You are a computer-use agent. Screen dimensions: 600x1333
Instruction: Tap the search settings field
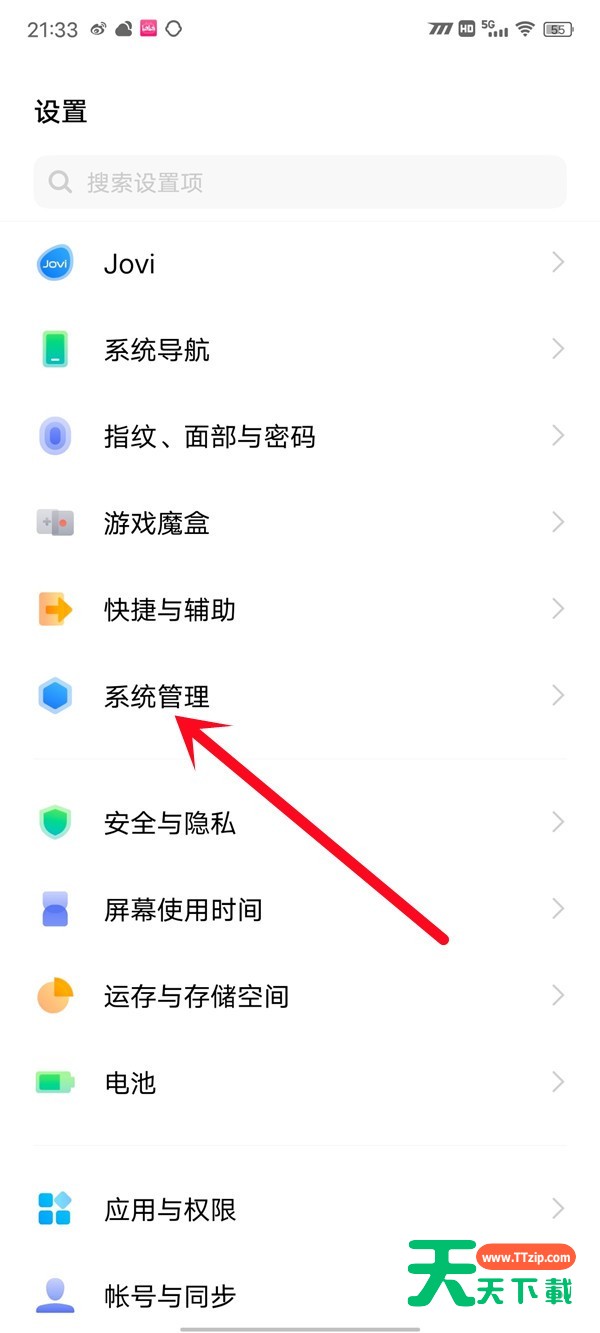[x=300, y=182]
